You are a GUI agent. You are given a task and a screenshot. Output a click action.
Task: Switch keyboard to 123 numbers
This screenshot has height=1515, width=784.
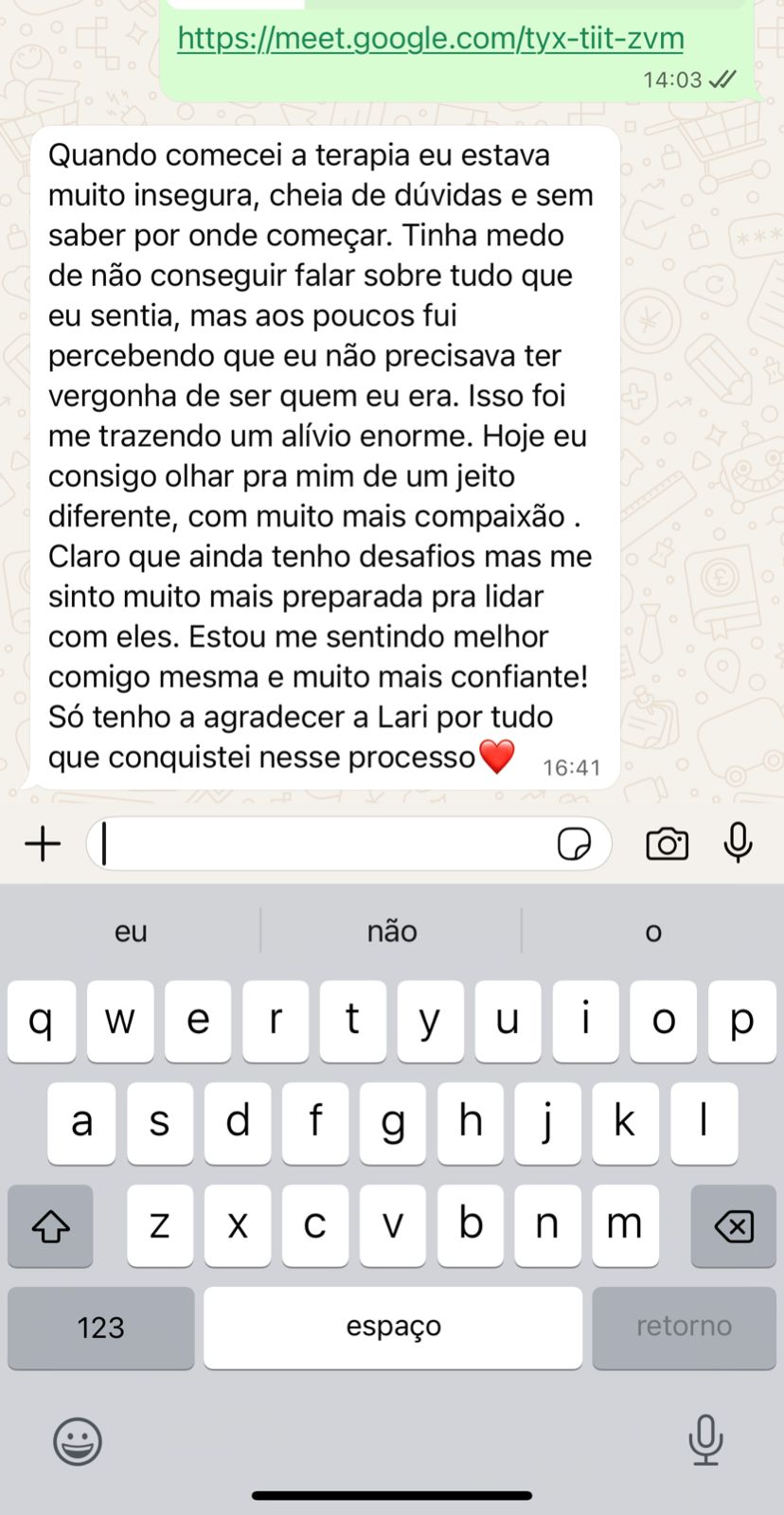[100, 1328]
